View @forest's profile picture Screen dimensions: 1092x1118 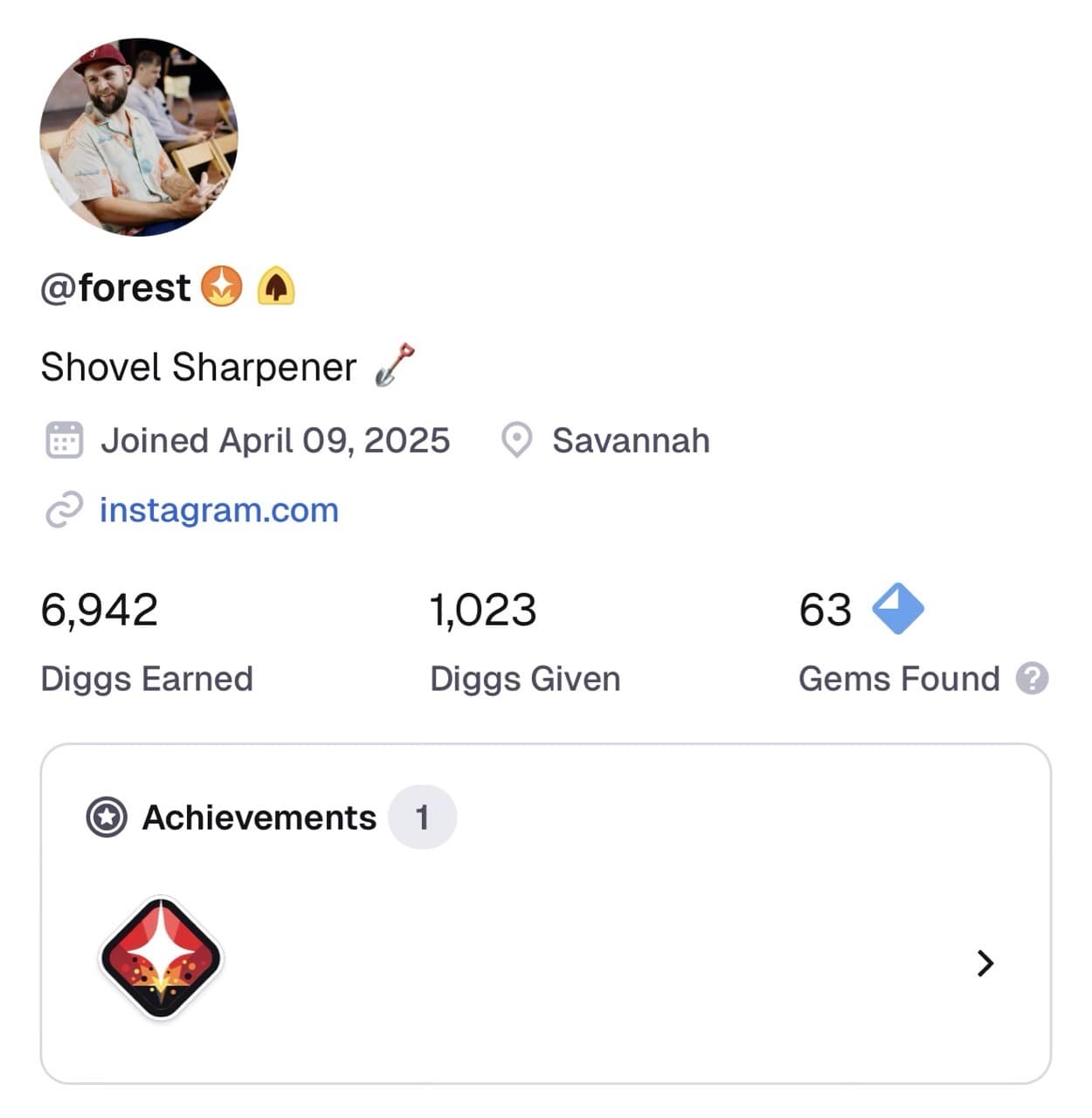pos(139,137)
